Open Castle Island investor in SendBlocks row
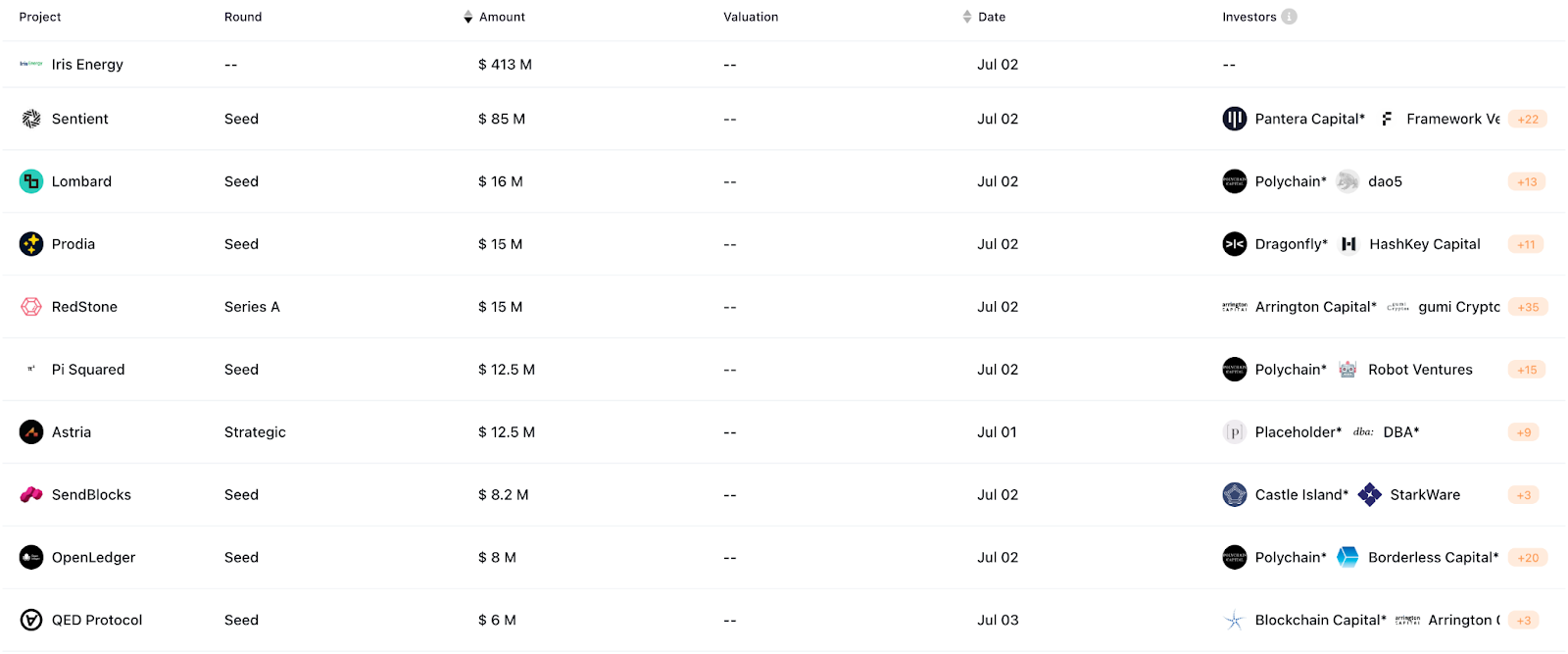Image resolution: width=1568 pixels, height=654 pixels. coord(1300,495)
